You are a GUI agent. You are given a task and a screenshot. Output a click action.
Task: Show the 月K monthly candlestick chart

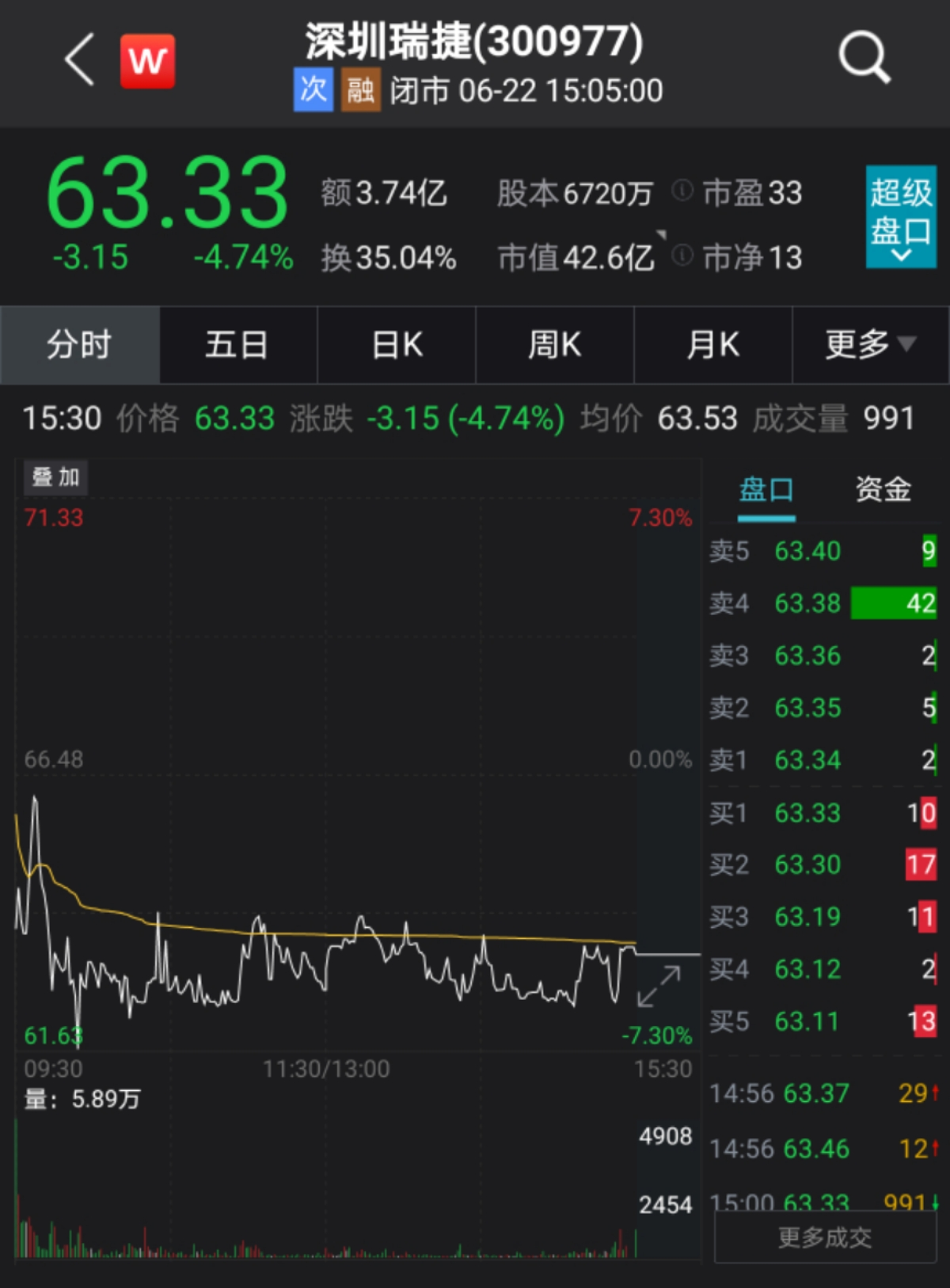coord(712,345)
